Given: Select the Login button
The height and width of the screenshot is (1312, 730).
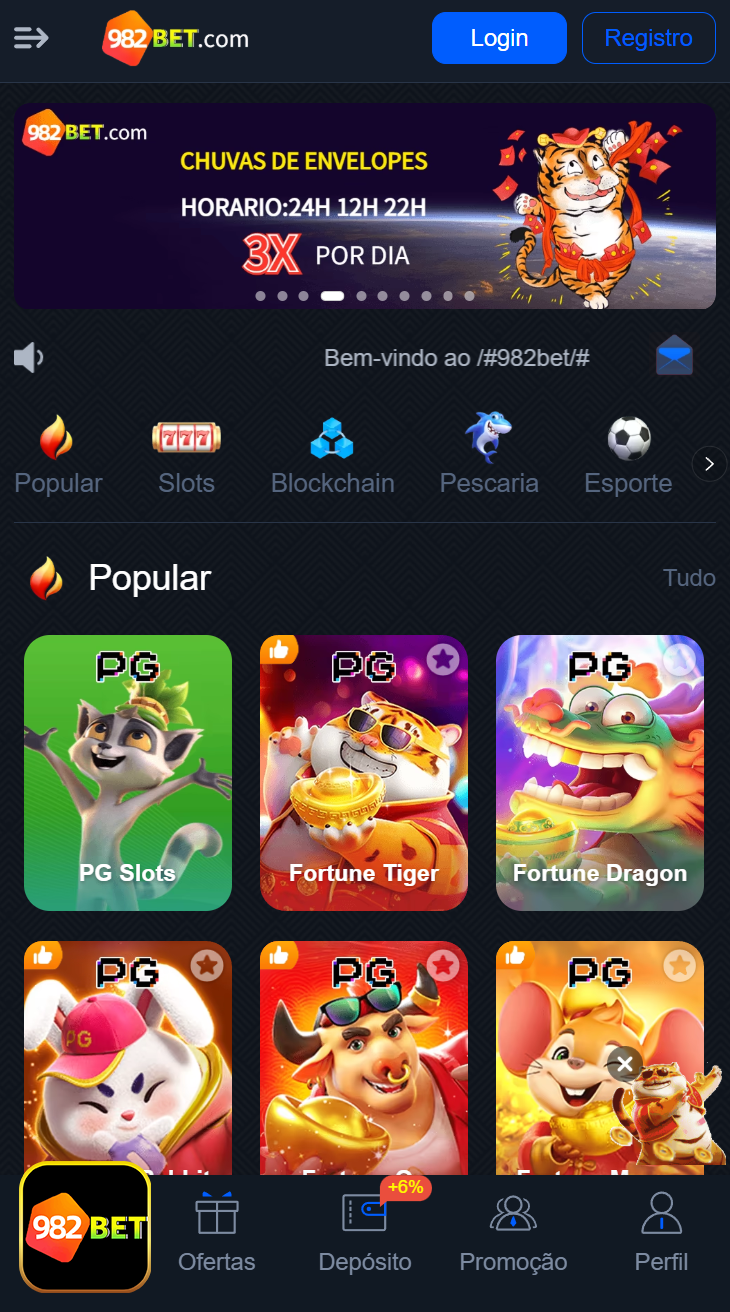Looking at the screenshot, I should click(499, 38).
